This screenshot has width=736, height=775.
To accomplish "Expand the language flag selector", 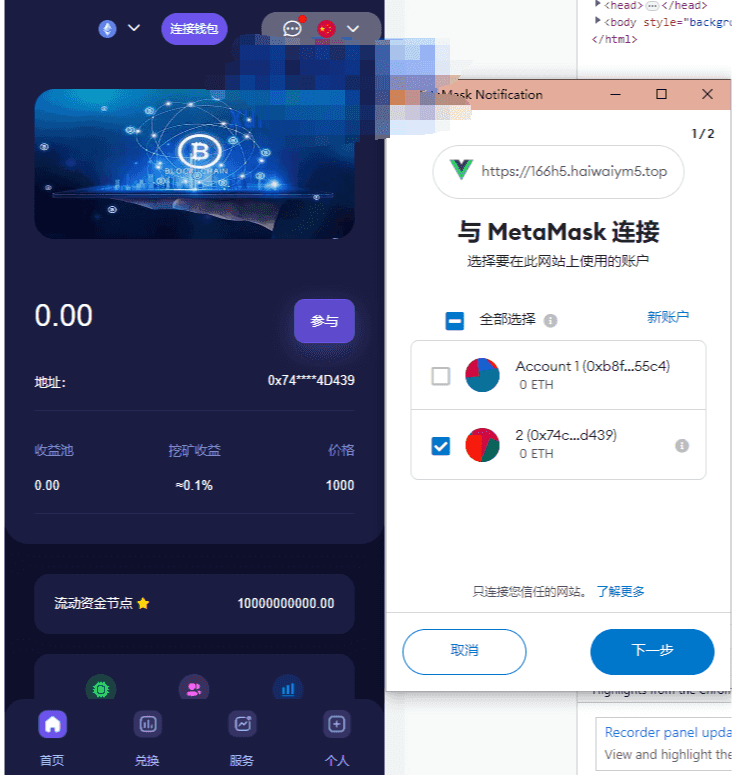I will tap(339, 29).
